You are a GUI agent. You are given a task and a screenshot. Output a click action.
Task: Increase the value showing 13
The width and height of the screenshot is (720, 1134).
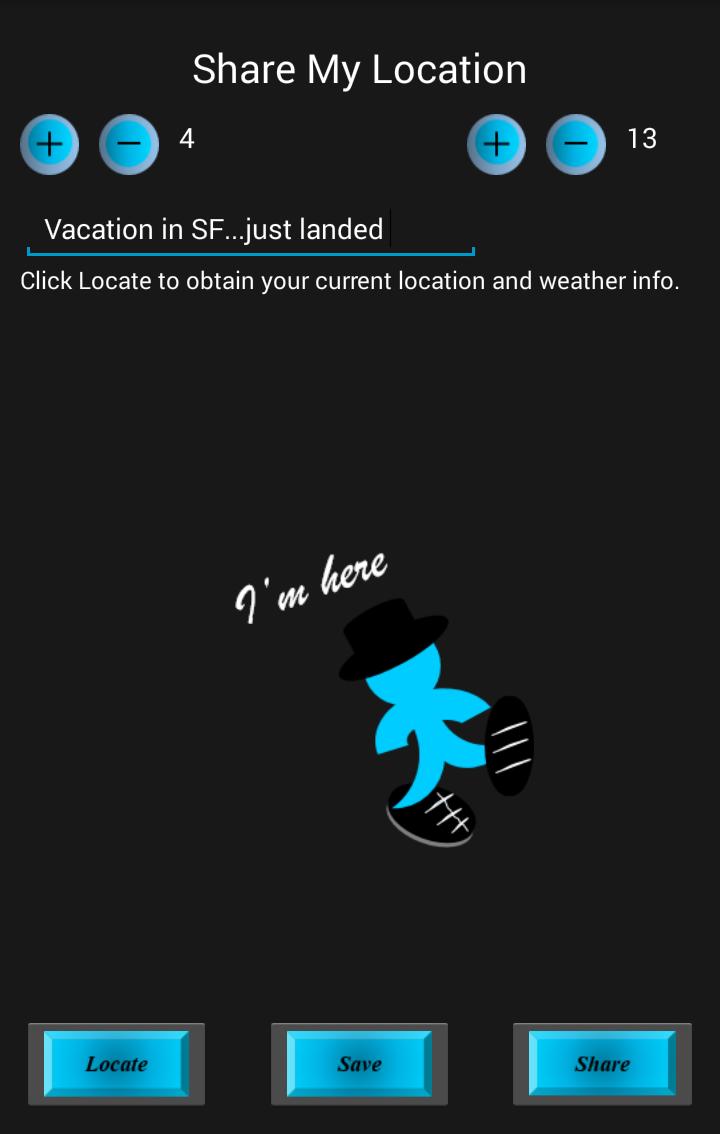(496, 144)
